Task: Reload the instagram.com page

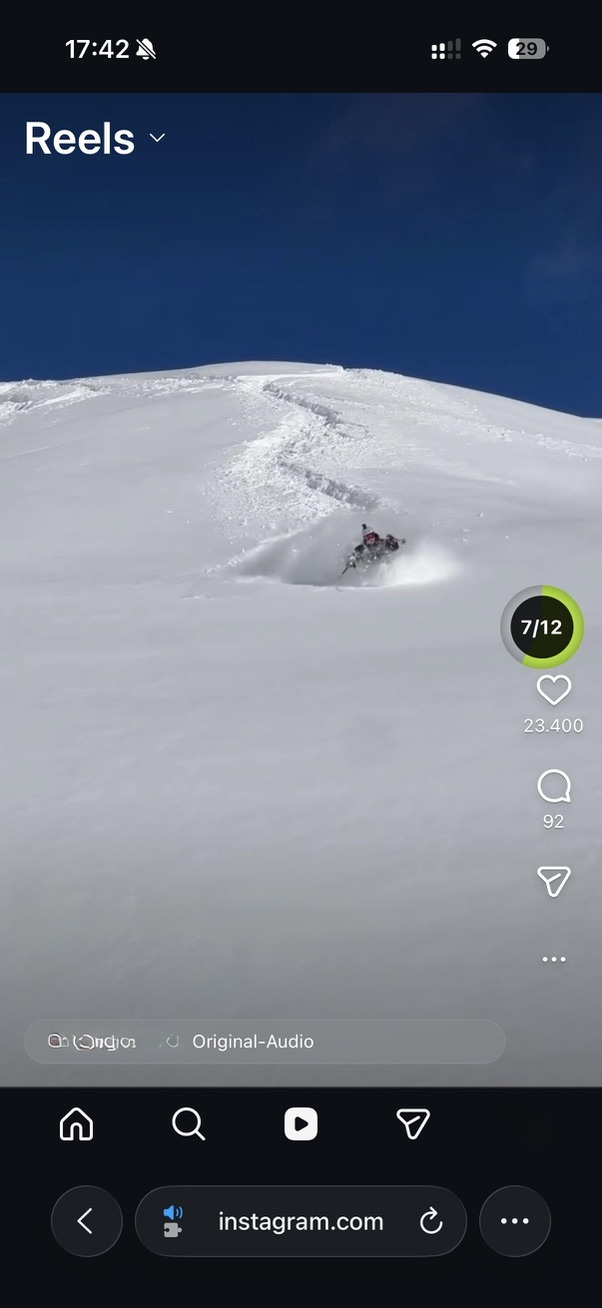Action: click(431, 1221)
